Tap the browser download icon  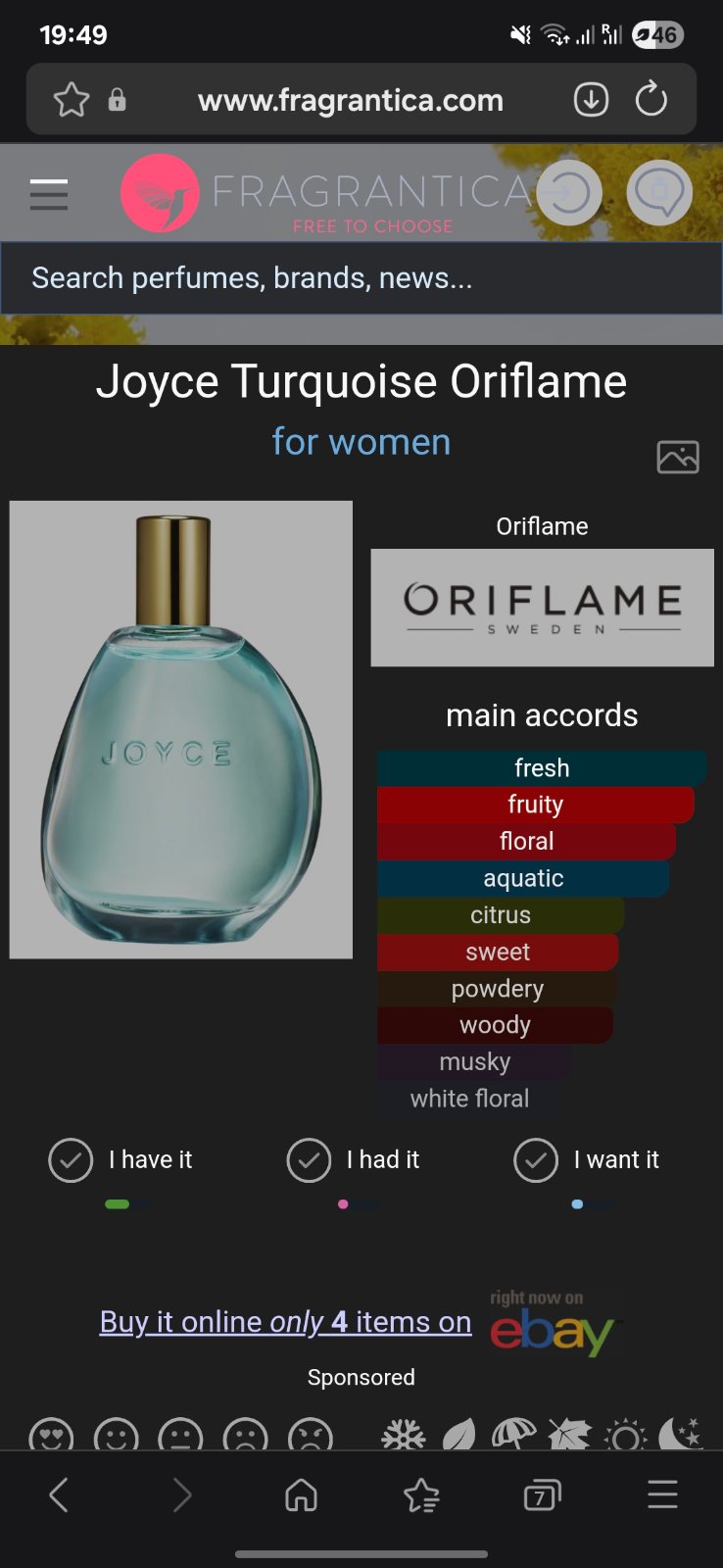[591, 100]
